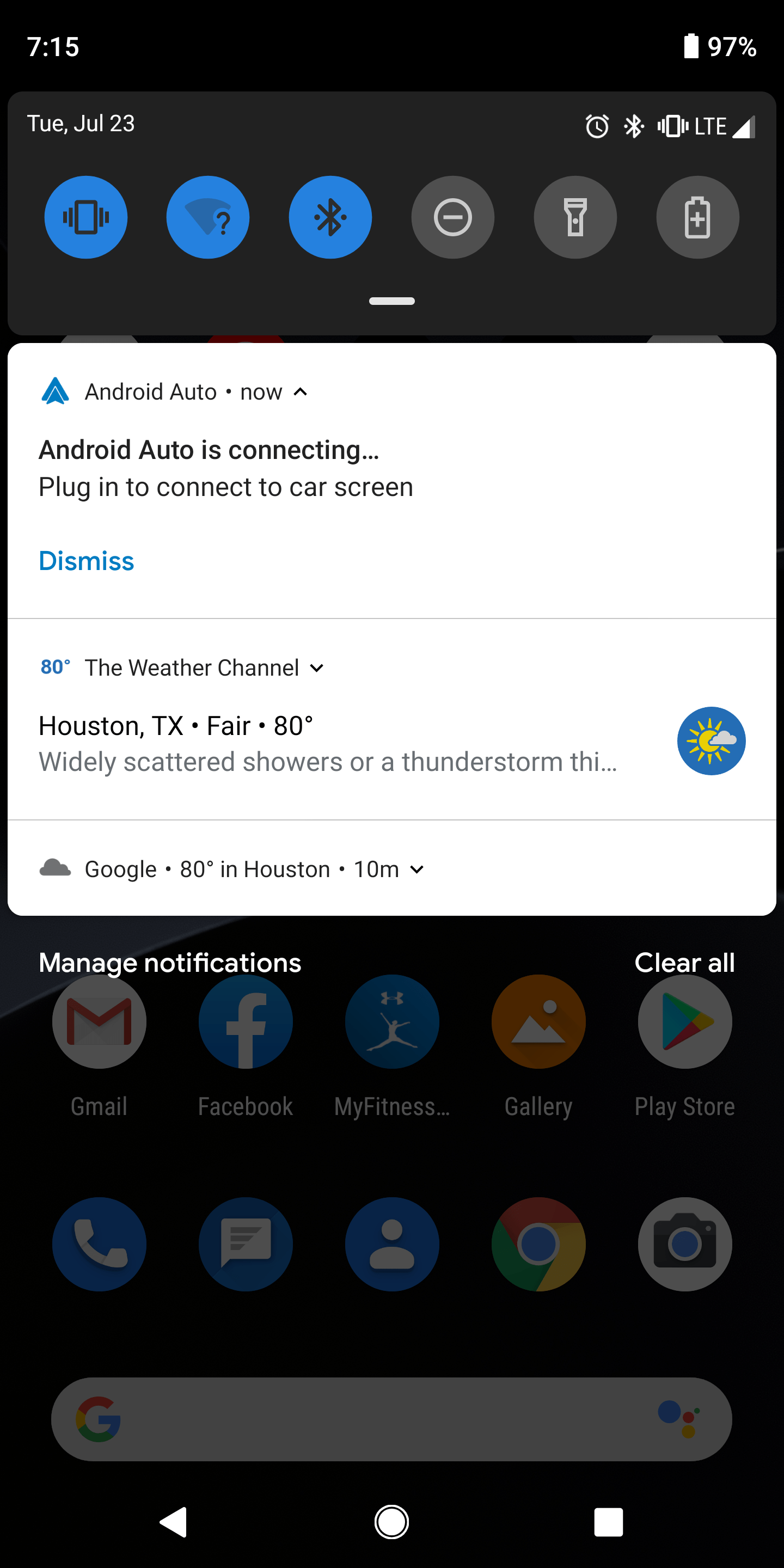This screenshot has width=784, height=1568.
Task: Clear all notifications
Action: coord(684,963)
